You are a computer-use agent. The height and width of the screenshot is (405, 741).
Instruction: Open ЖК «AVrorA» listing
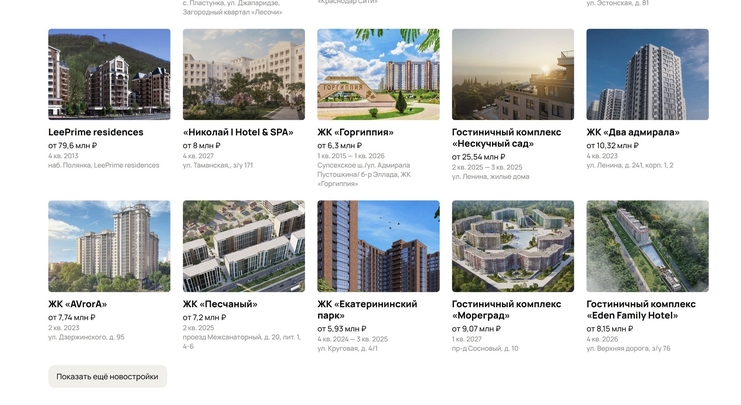(109, 246)
